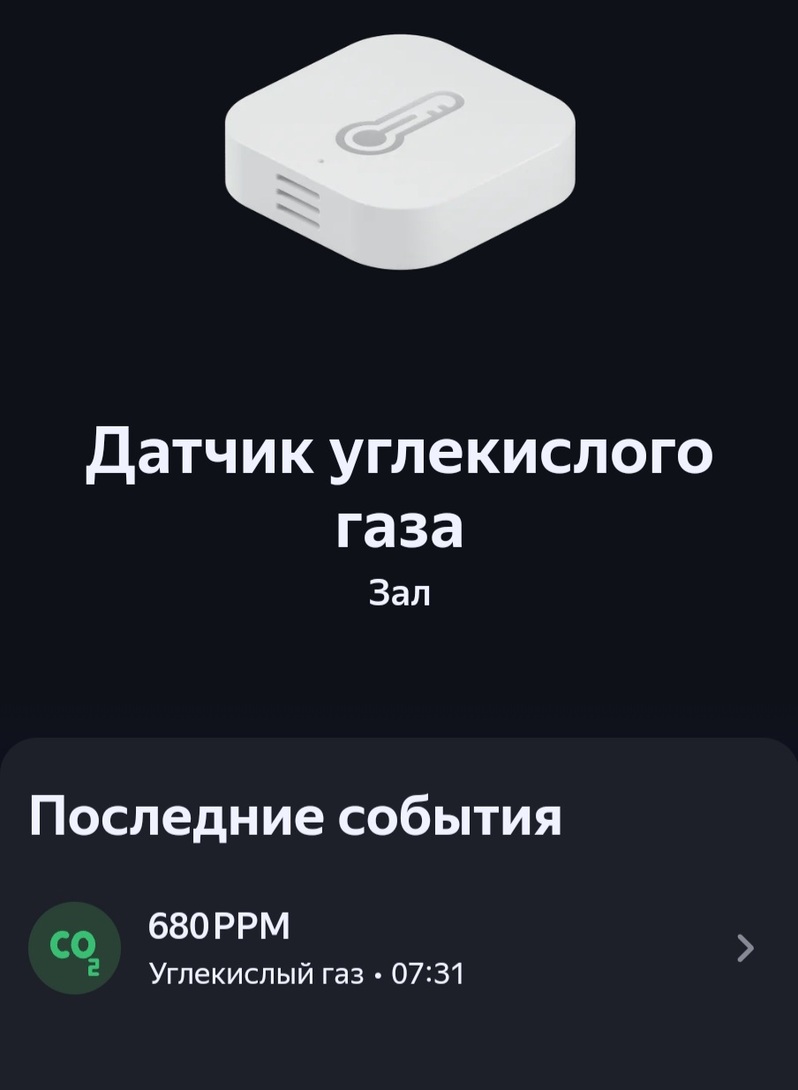This screenshot has width=798, height=1090.
Task: Open the 680 PPM reading
Action: click(220, 926)
